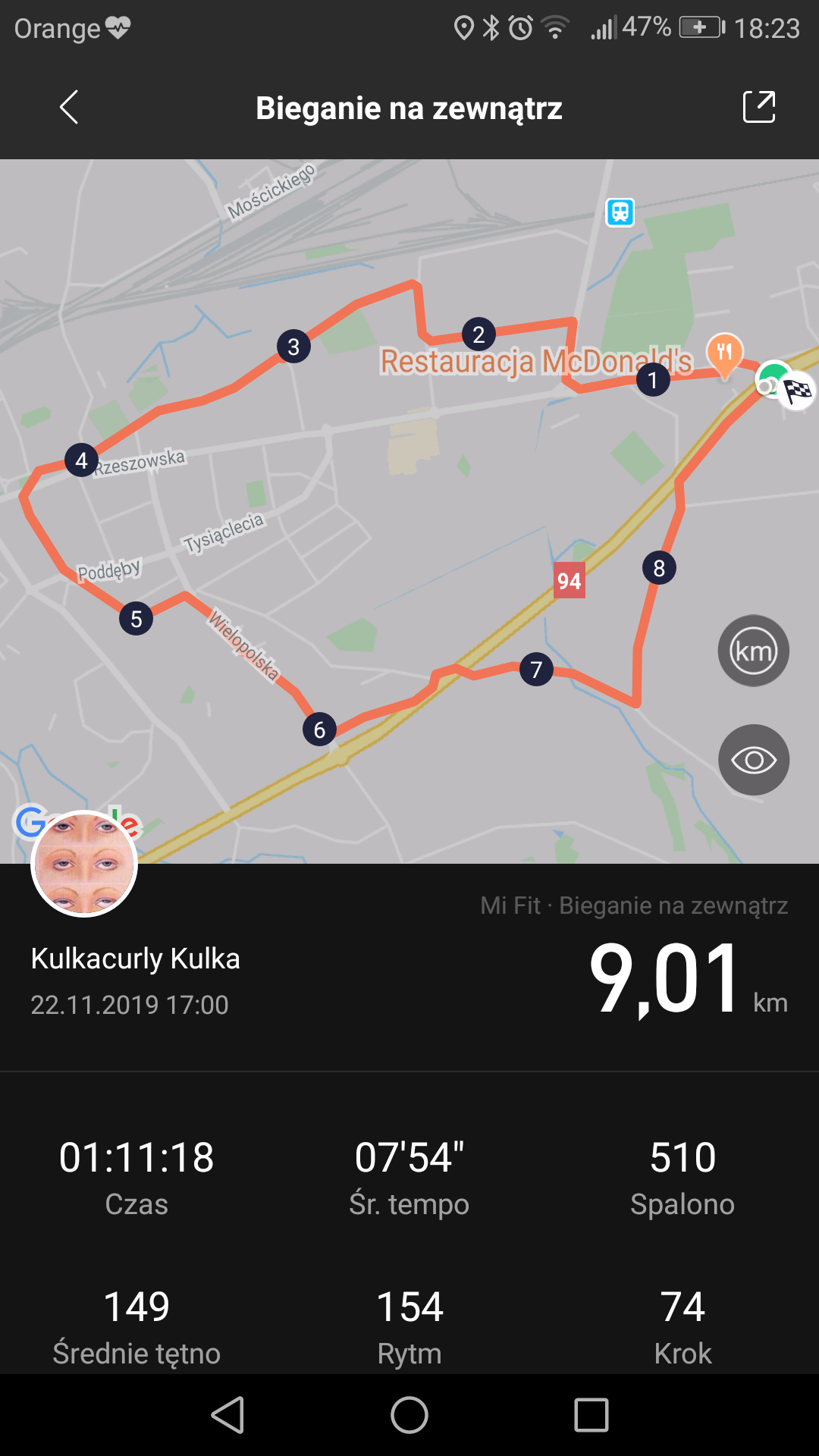Open the recent apps overview
The width and height of the screenshot is (819, 1456).
click(591, 1415)
